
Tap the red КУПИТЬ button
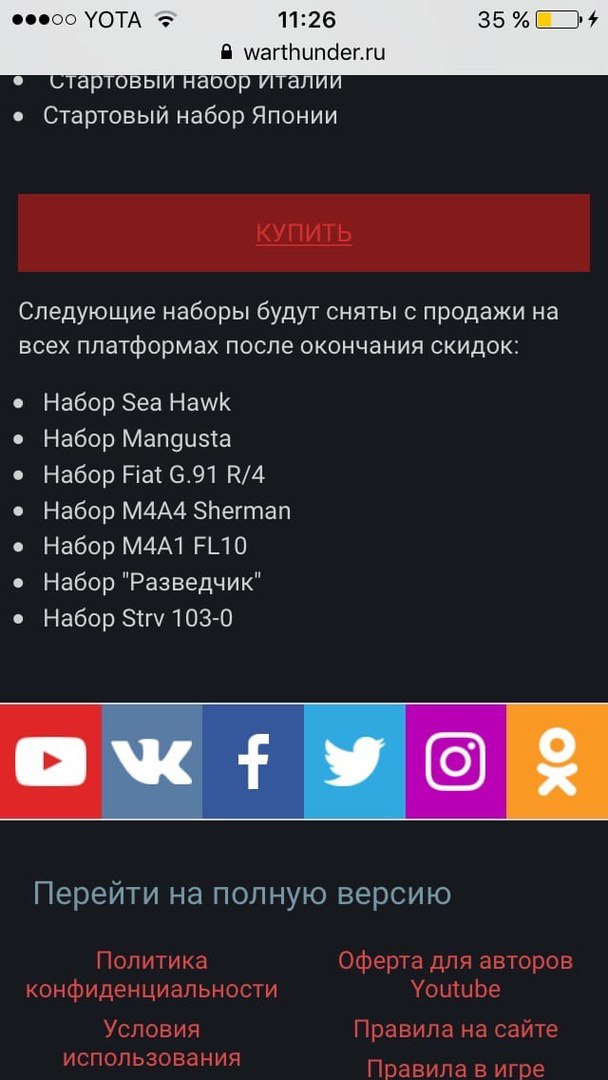pos(303,233)
